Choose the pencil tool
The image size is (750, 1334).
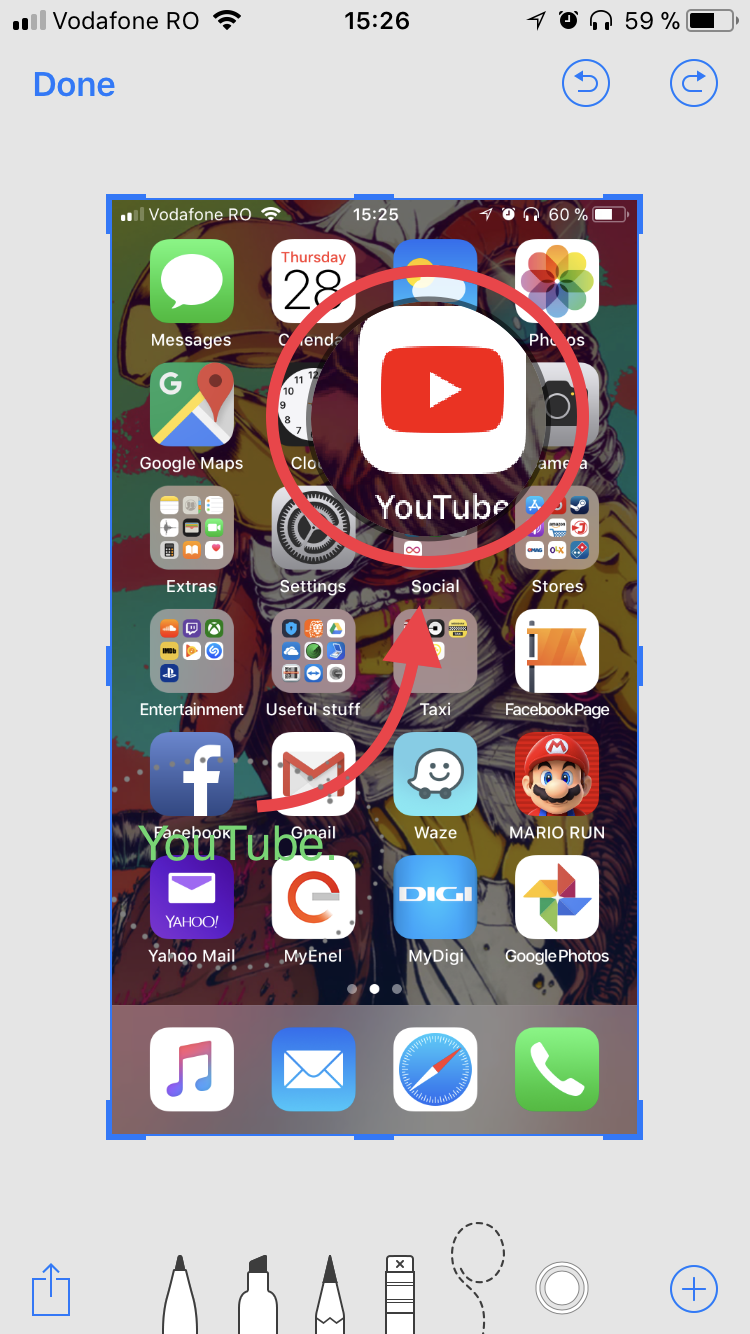point(330,1294)
